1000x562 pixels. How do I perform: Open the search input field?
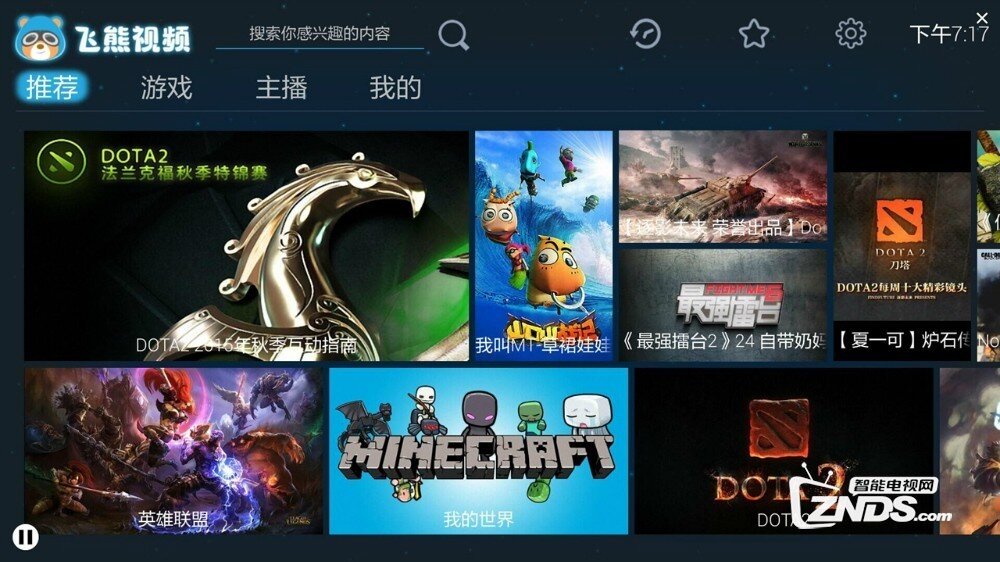coord(320,34)
